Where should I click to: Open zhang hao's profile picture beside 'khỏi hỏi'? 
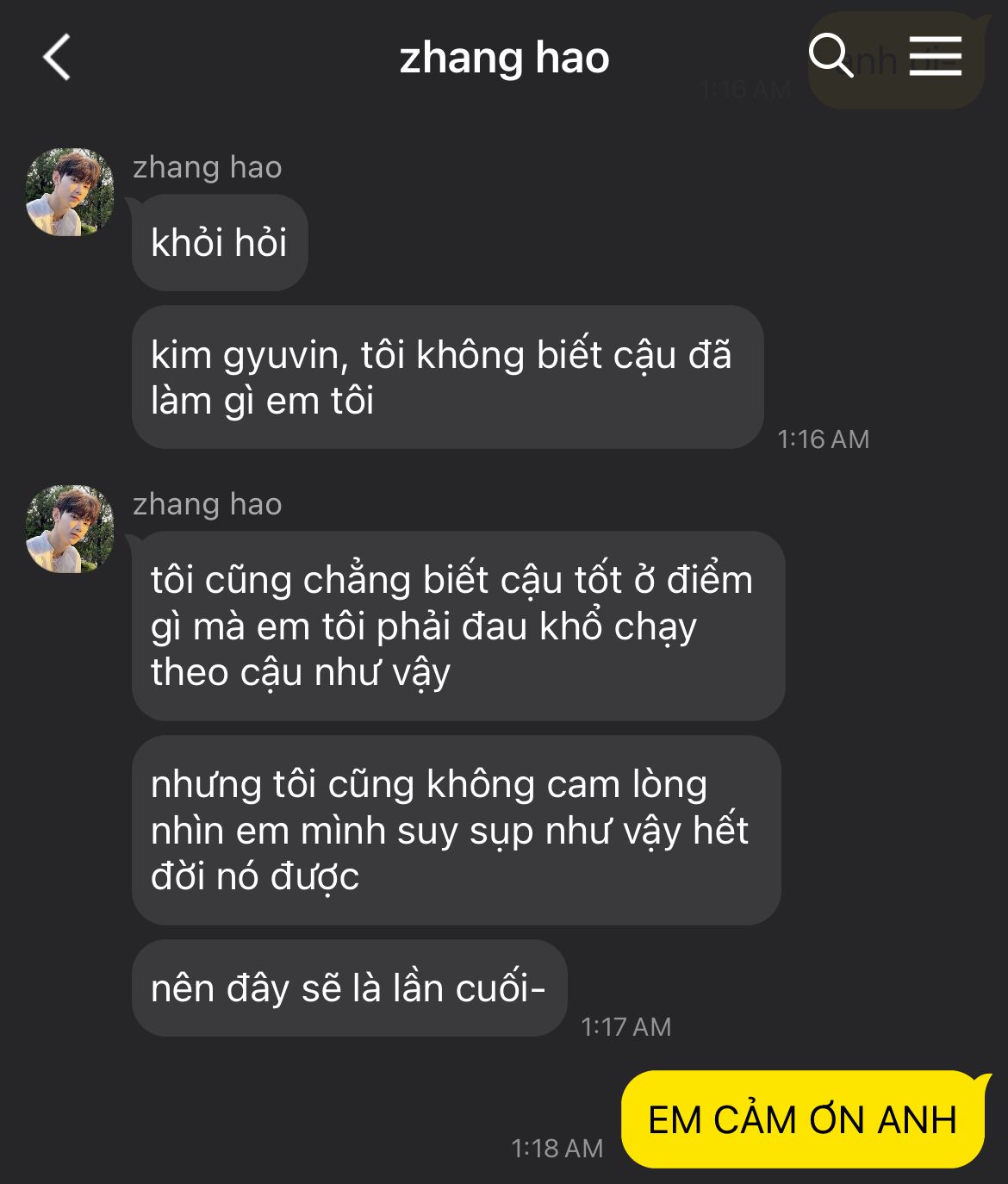pyautogui.click(x=70, y=192)
